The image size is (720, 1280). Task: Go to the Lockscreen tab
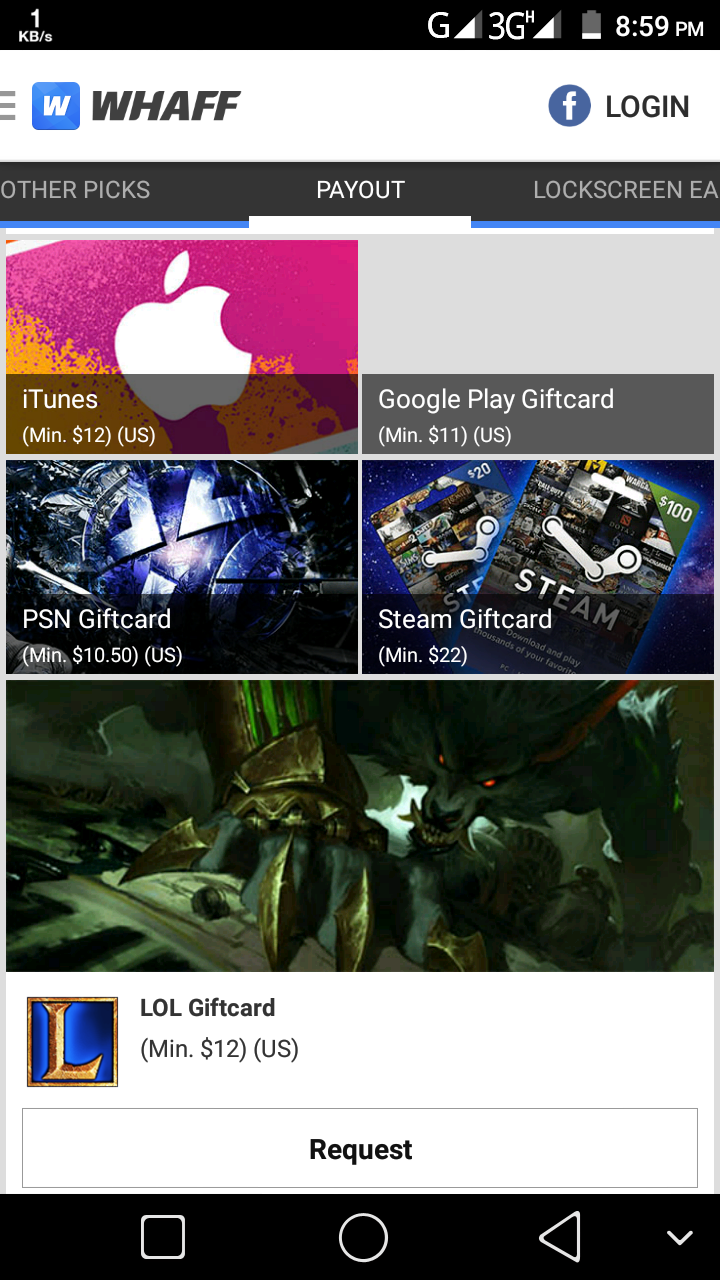click(624, 190)
